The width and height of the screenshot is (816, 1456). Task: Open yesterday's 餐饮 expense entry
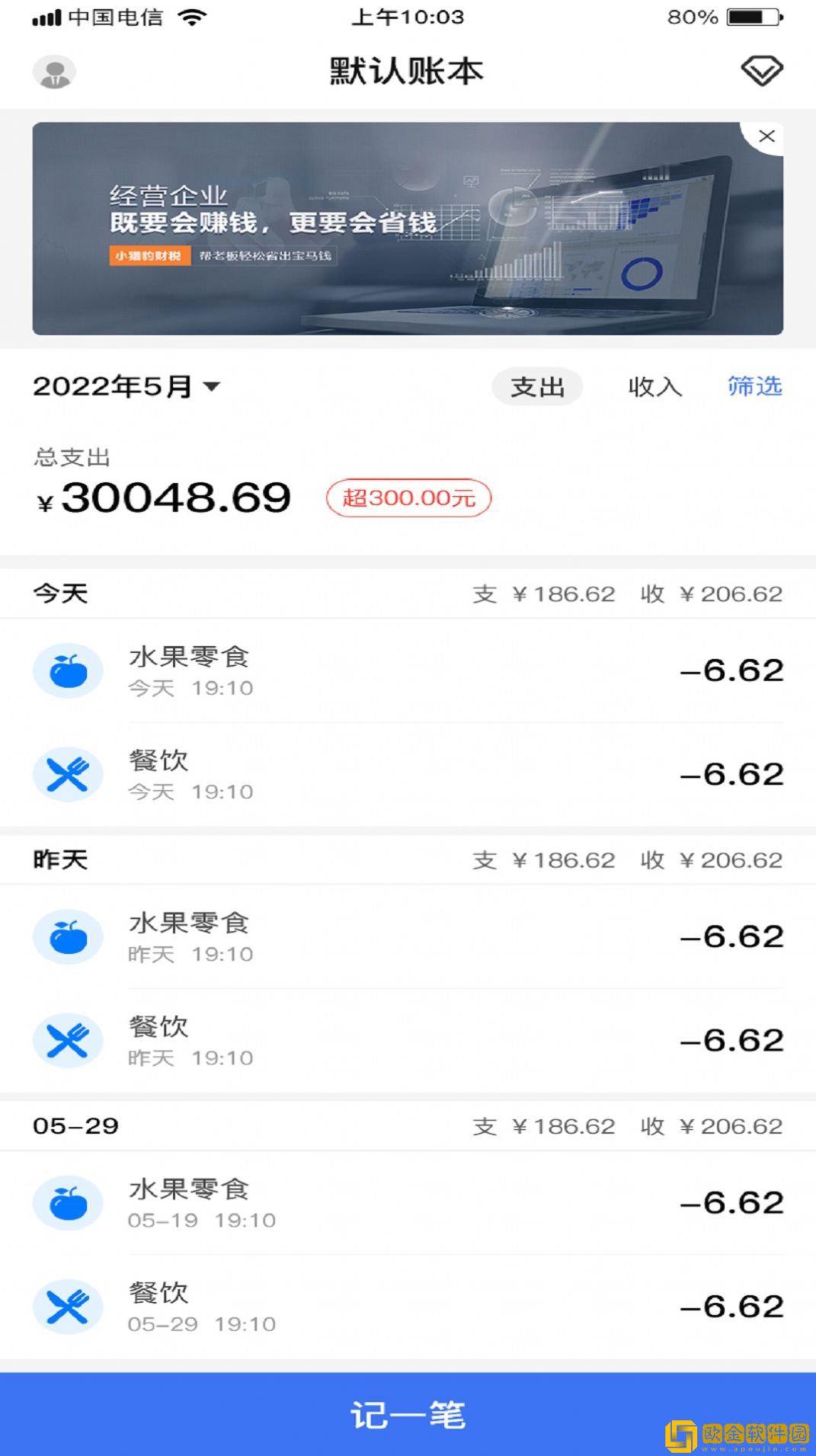408,1041
